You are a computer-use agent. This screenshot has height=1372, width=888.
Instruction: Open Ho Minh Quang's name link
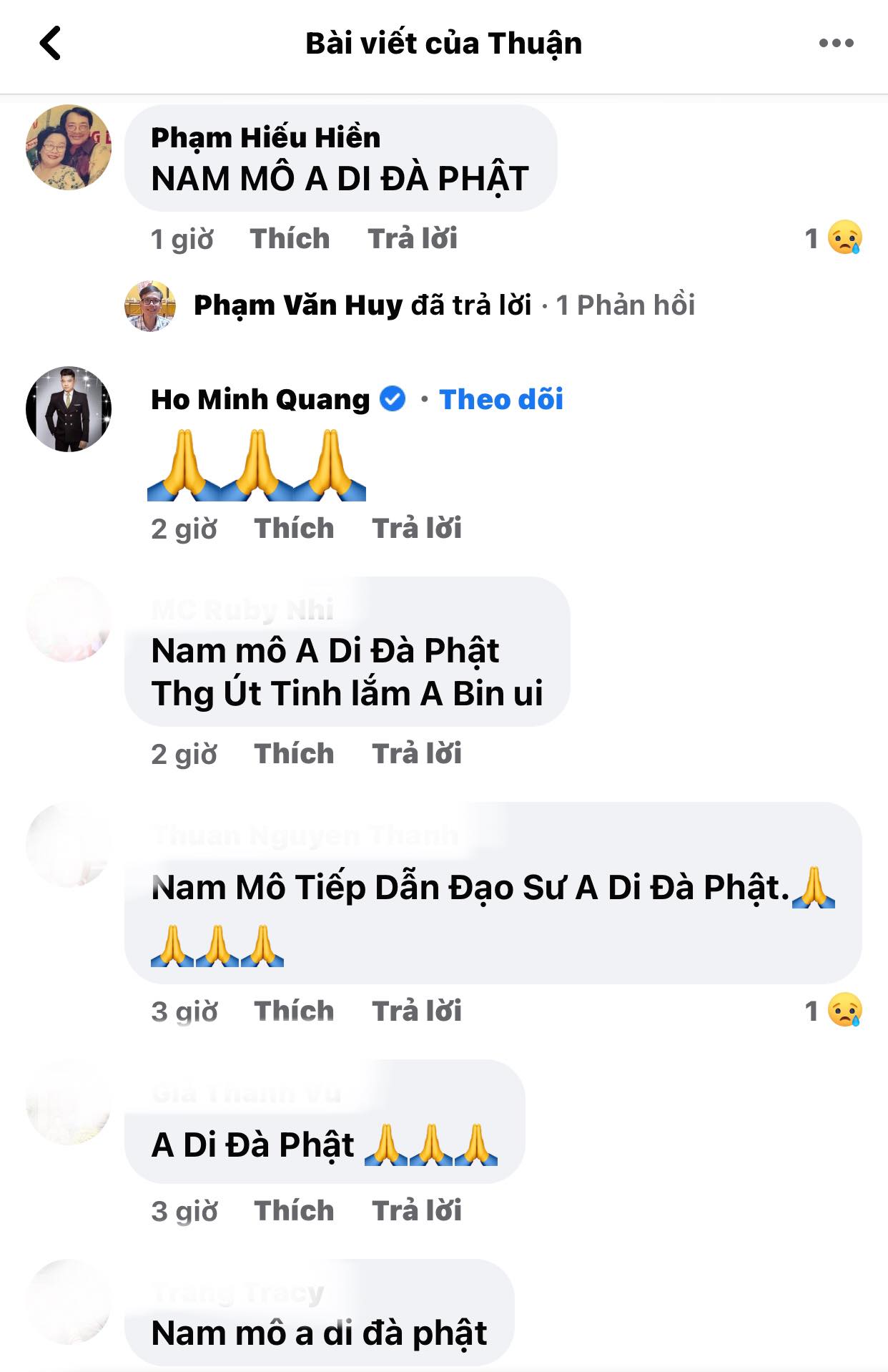pos(261,400)
